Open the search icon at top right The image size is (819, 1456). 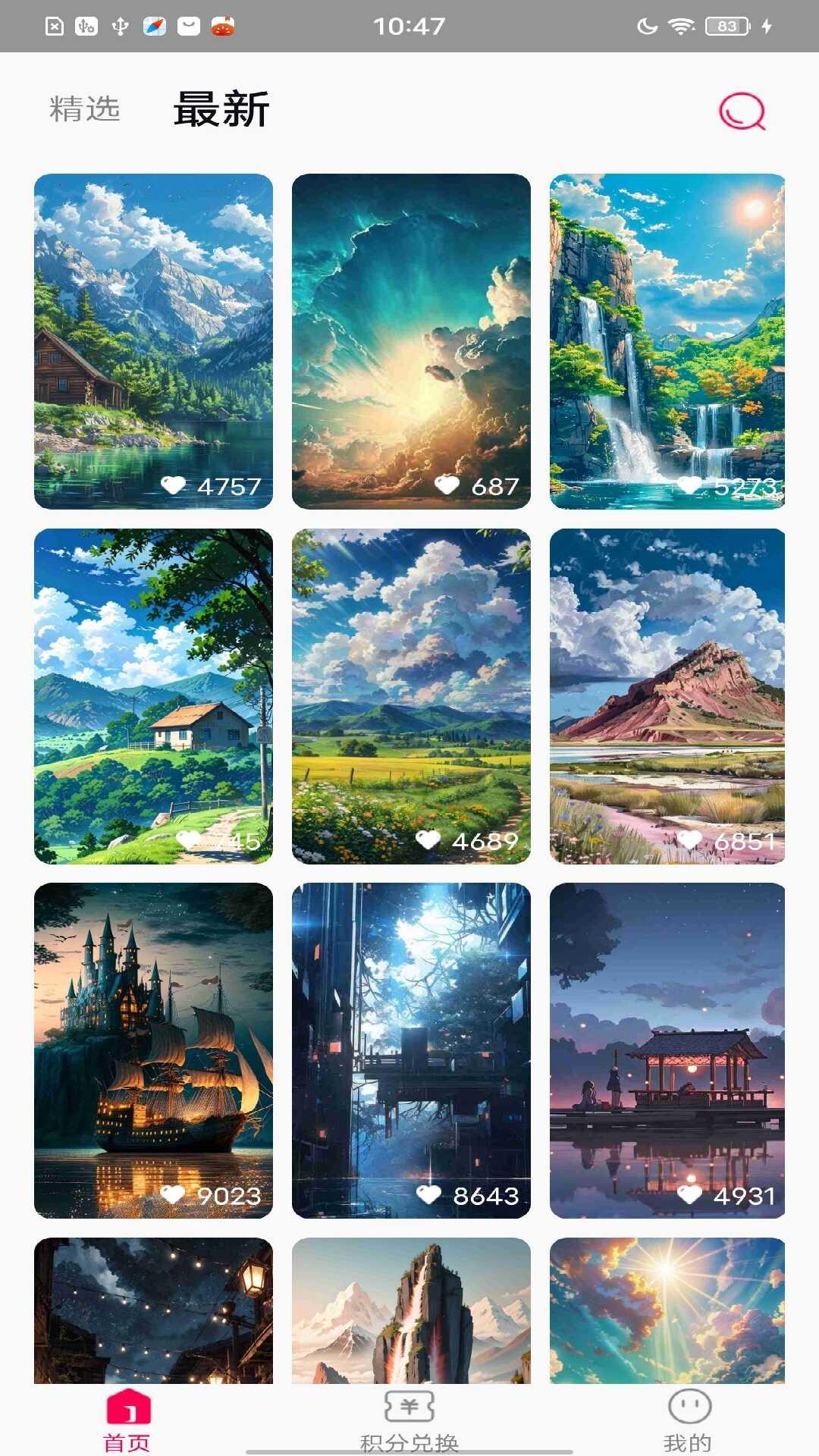[741, 111]
